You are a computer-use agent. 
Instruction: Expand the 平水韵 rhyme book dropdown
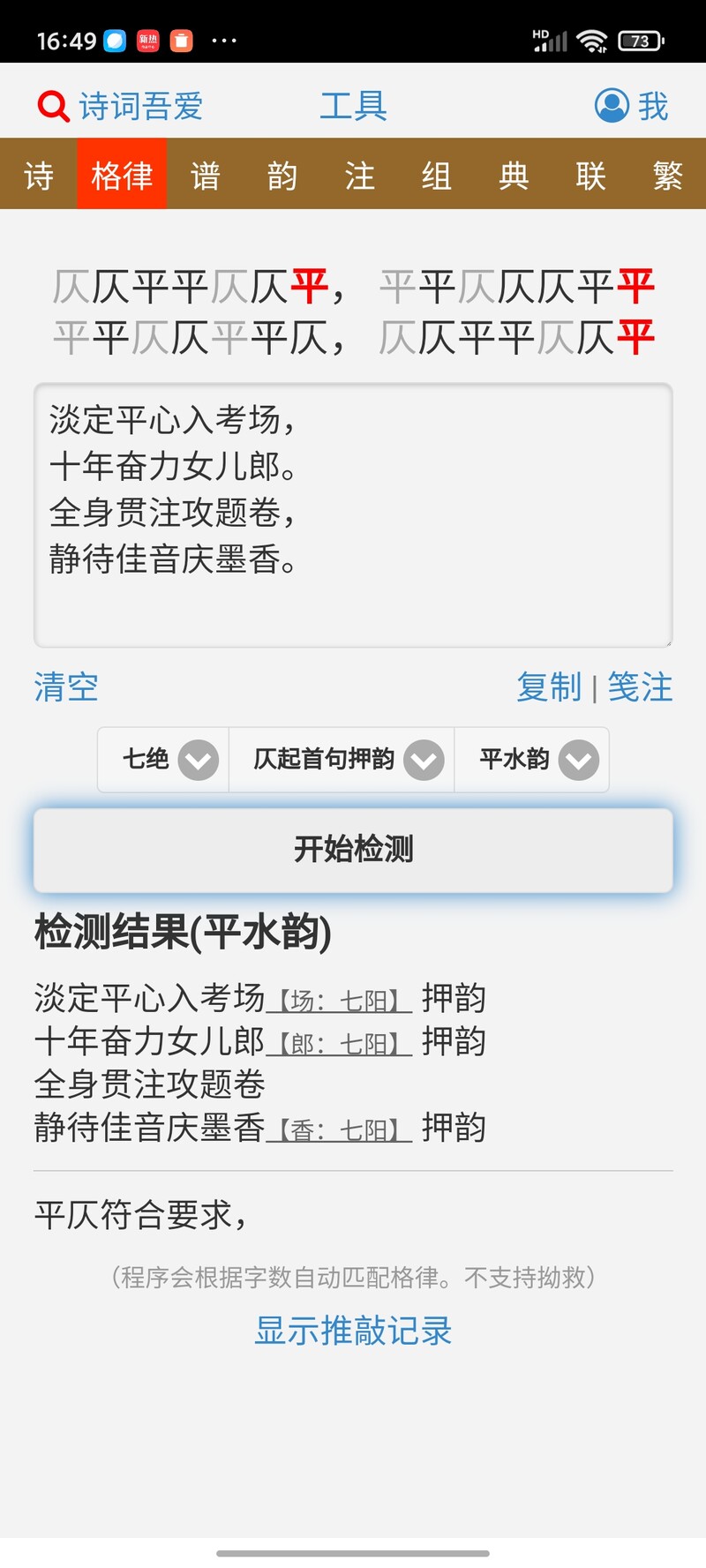click(531, 760)
